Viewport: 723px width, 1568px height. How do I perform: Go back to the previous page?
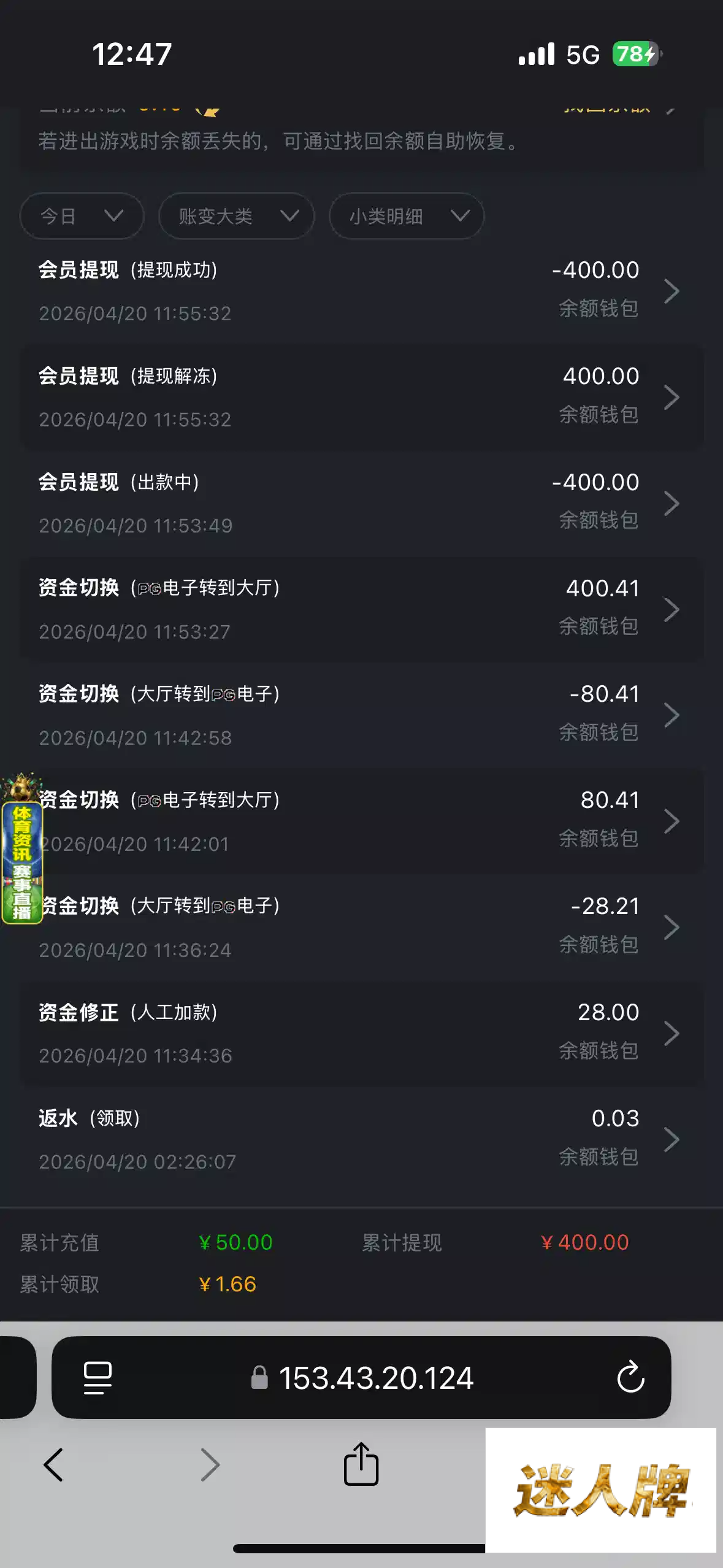[x=53, y=1465]
